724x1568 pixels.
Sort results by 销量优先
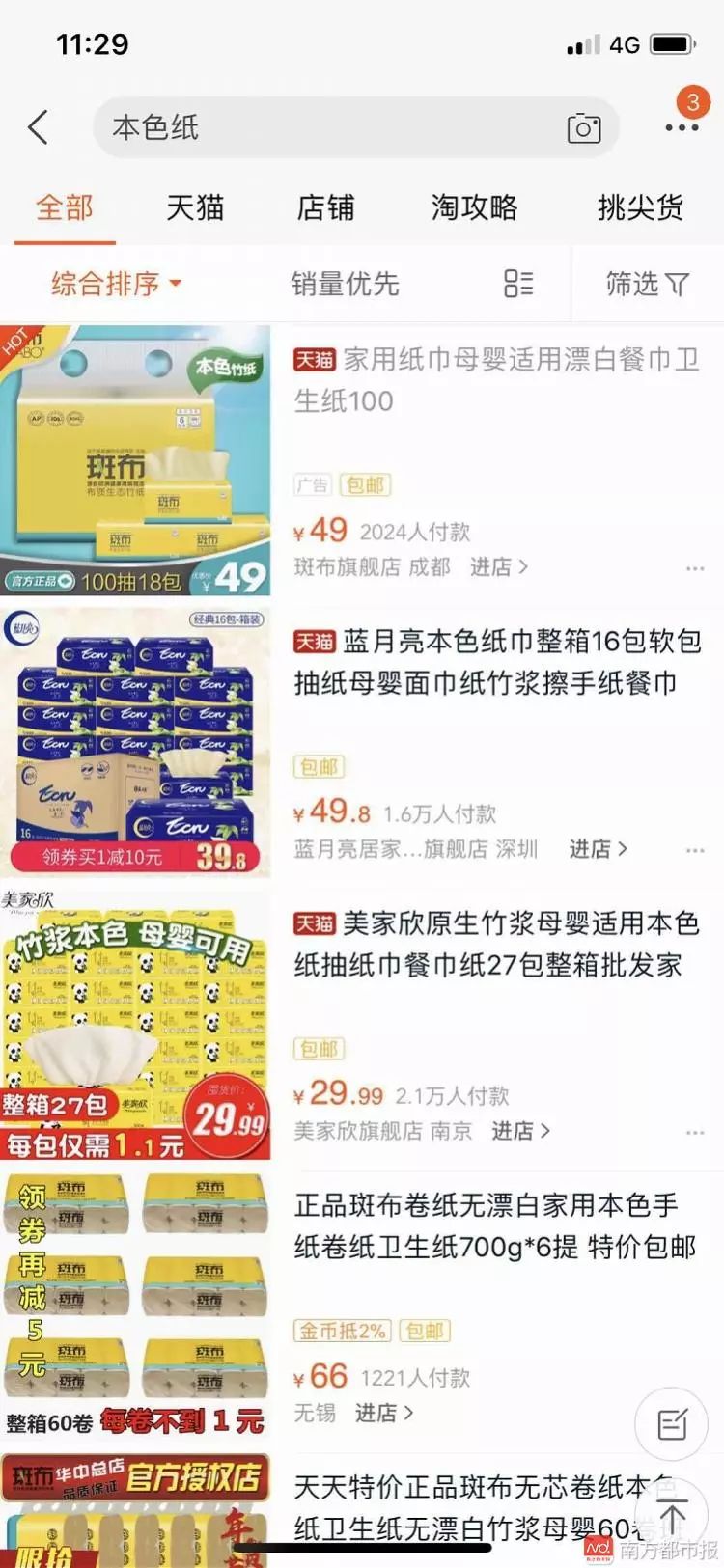[345, 284]
